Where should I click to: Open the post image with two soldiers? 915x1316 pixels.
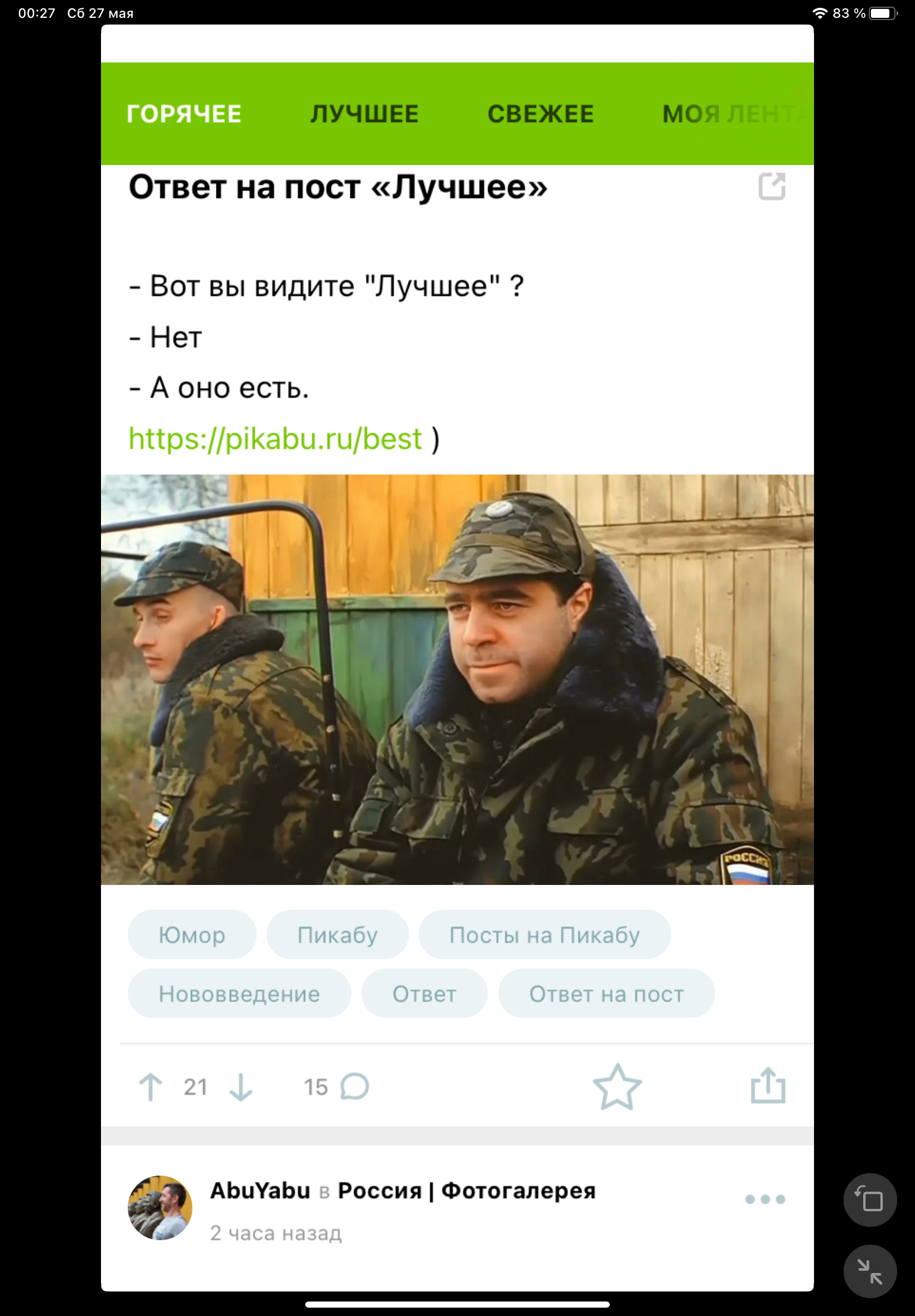(457, 680)
